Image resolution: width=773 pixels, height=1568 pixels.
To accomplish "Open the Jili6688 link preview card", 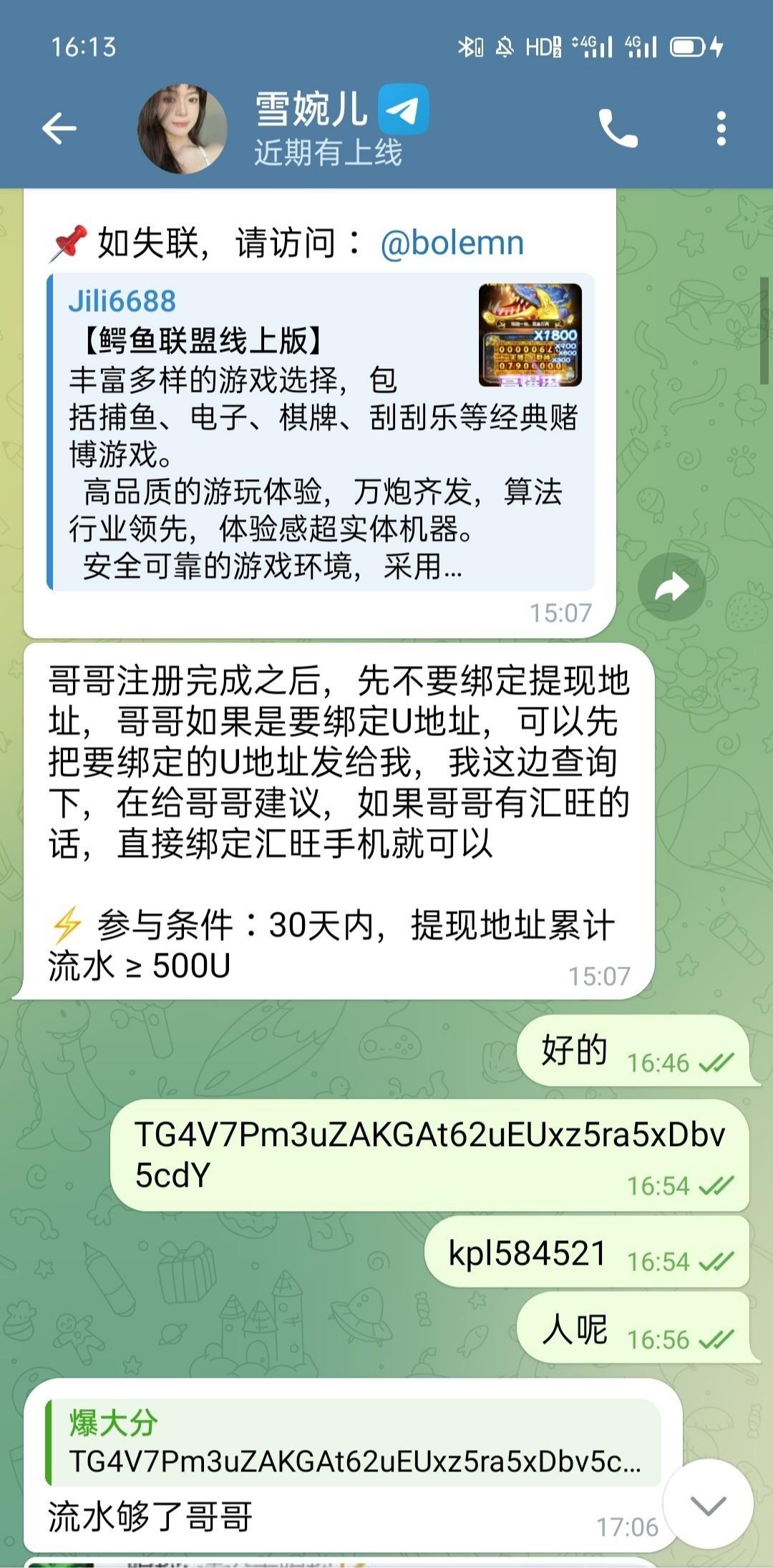I will click(321, 432).
